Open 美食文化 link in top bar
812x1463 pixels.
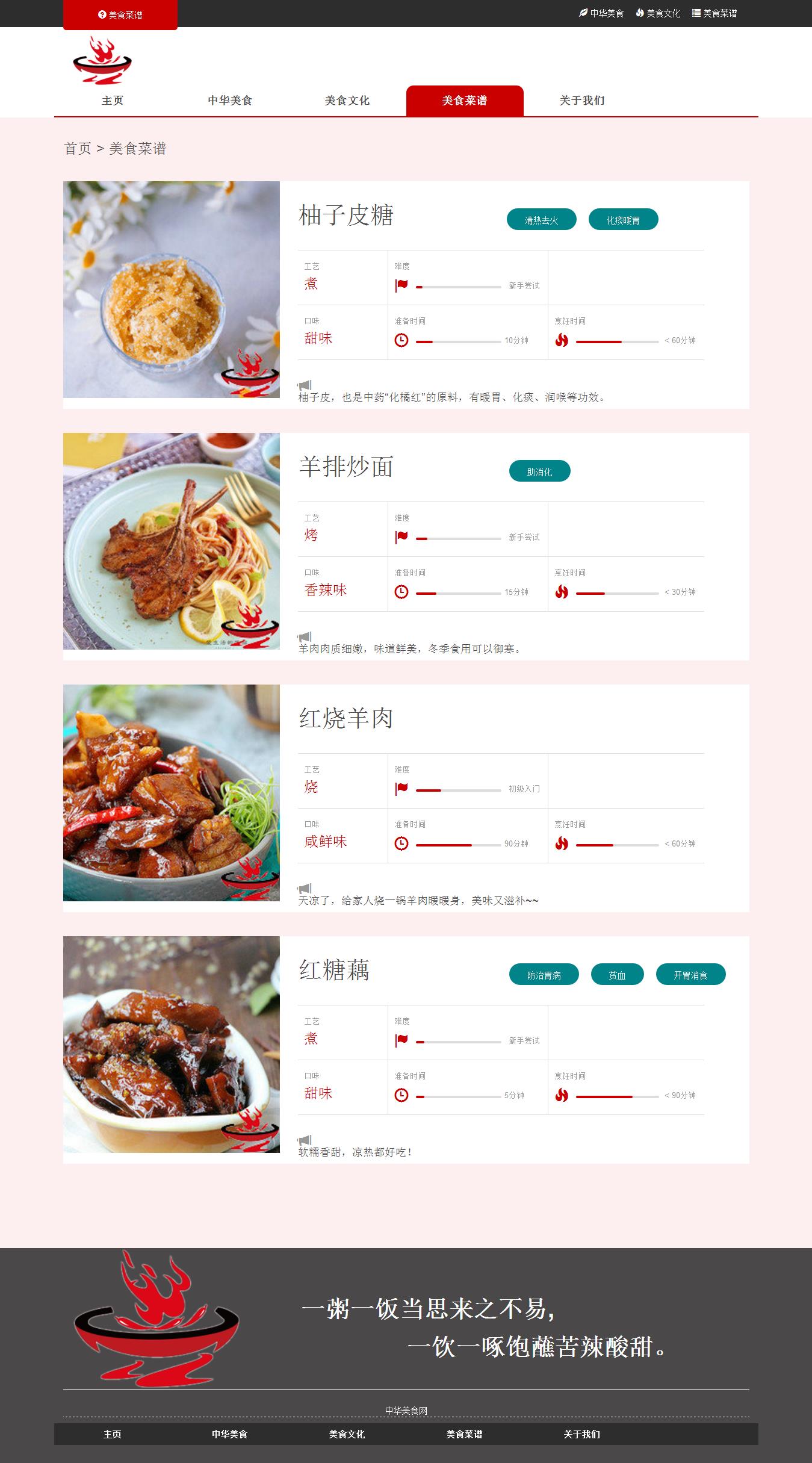[x=658, y=13]
